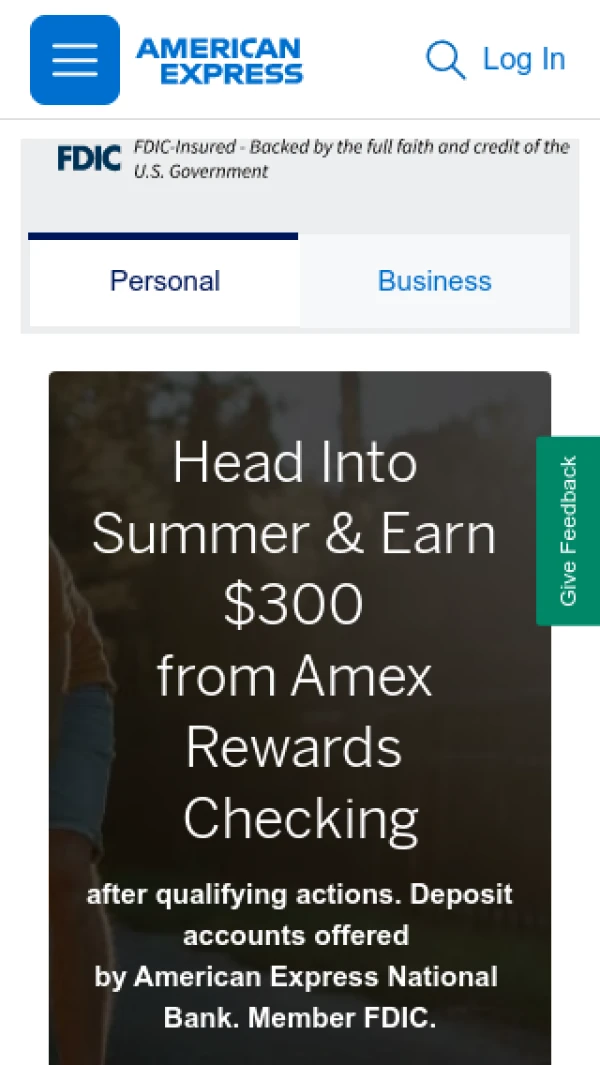This screenshot has width=600, height=1065.
Task: Select the Personal tab
Action: coord(164,281)
